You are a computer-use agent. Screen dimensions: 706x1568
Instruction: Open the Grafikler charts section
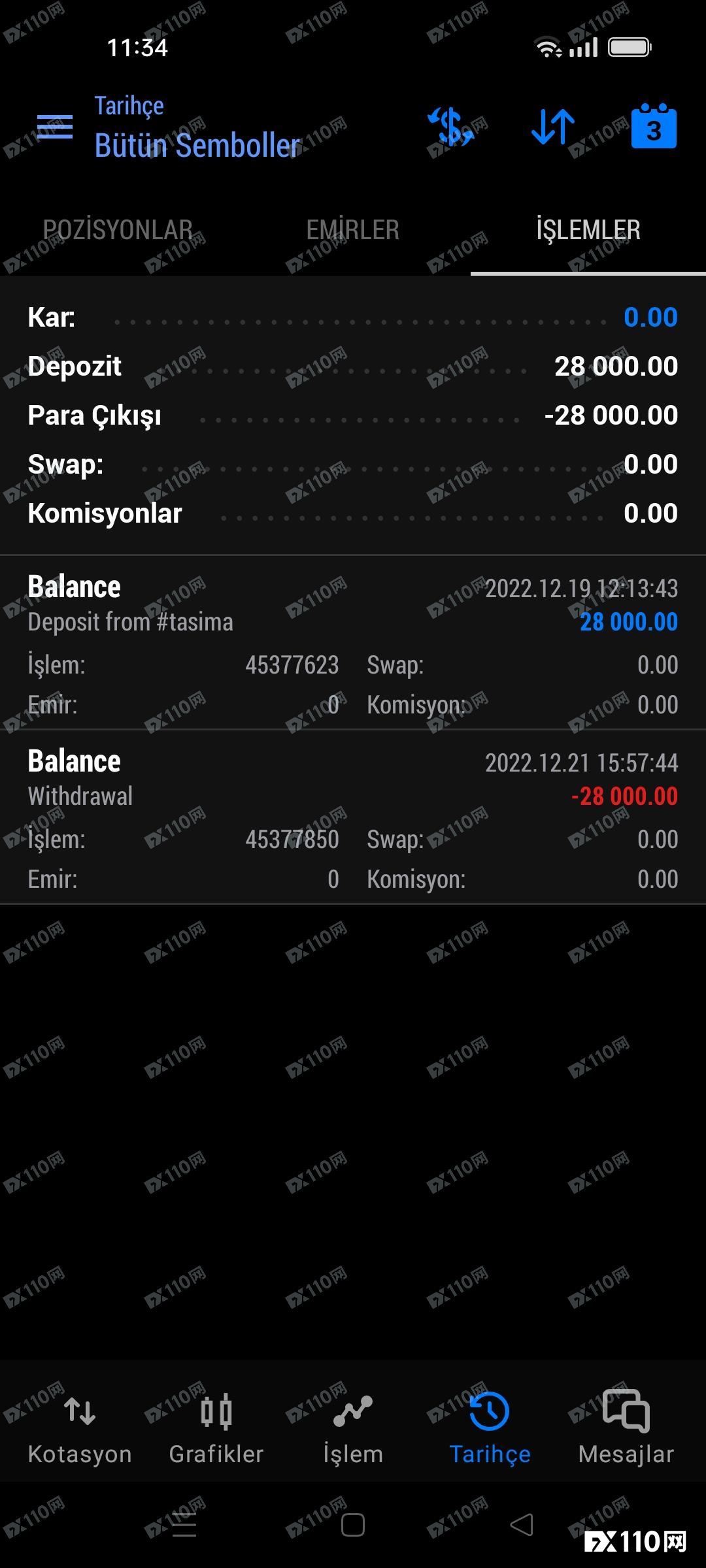[216, 1427]
